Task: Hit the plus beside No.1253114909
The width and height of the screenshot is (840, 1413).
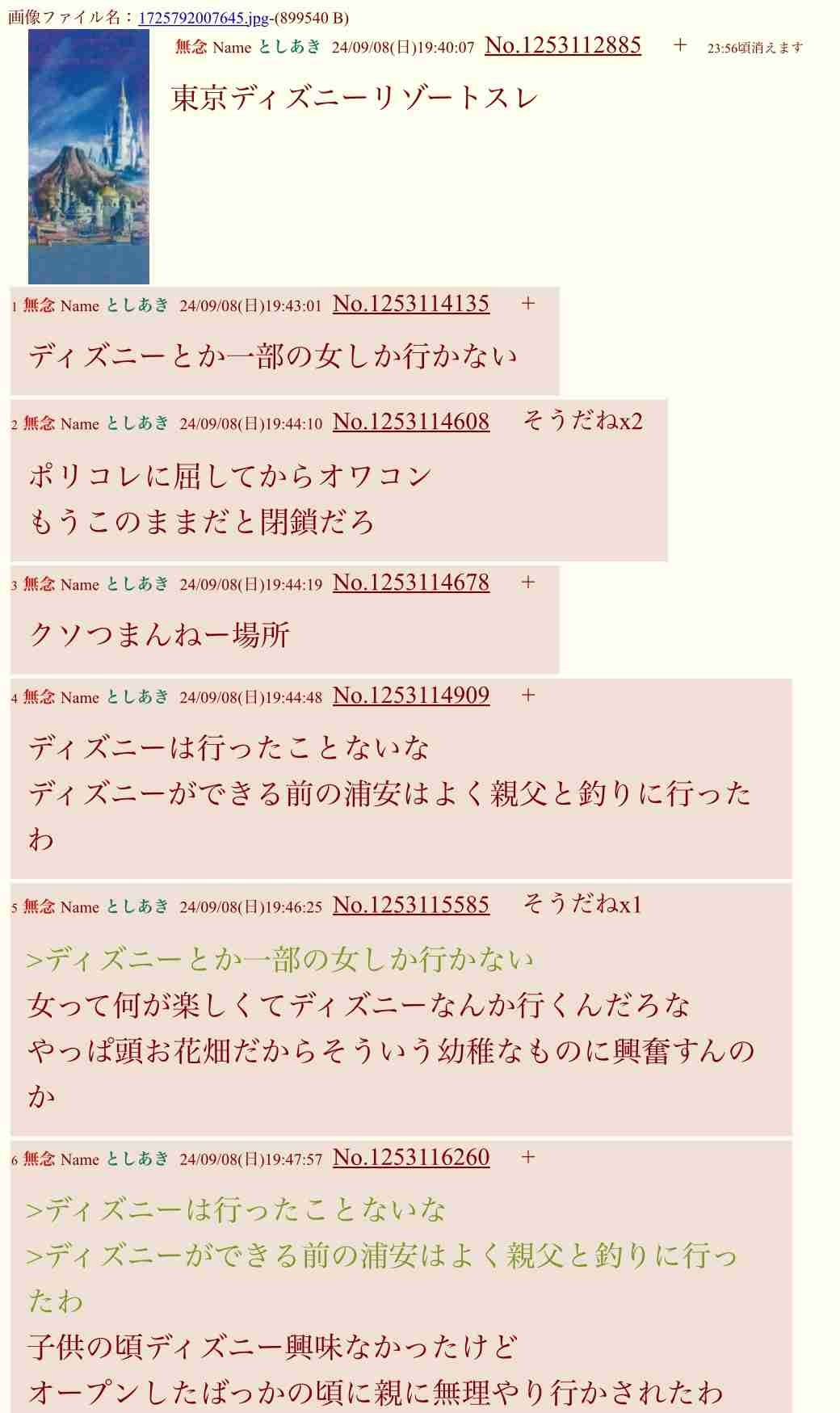Action: 528,696
